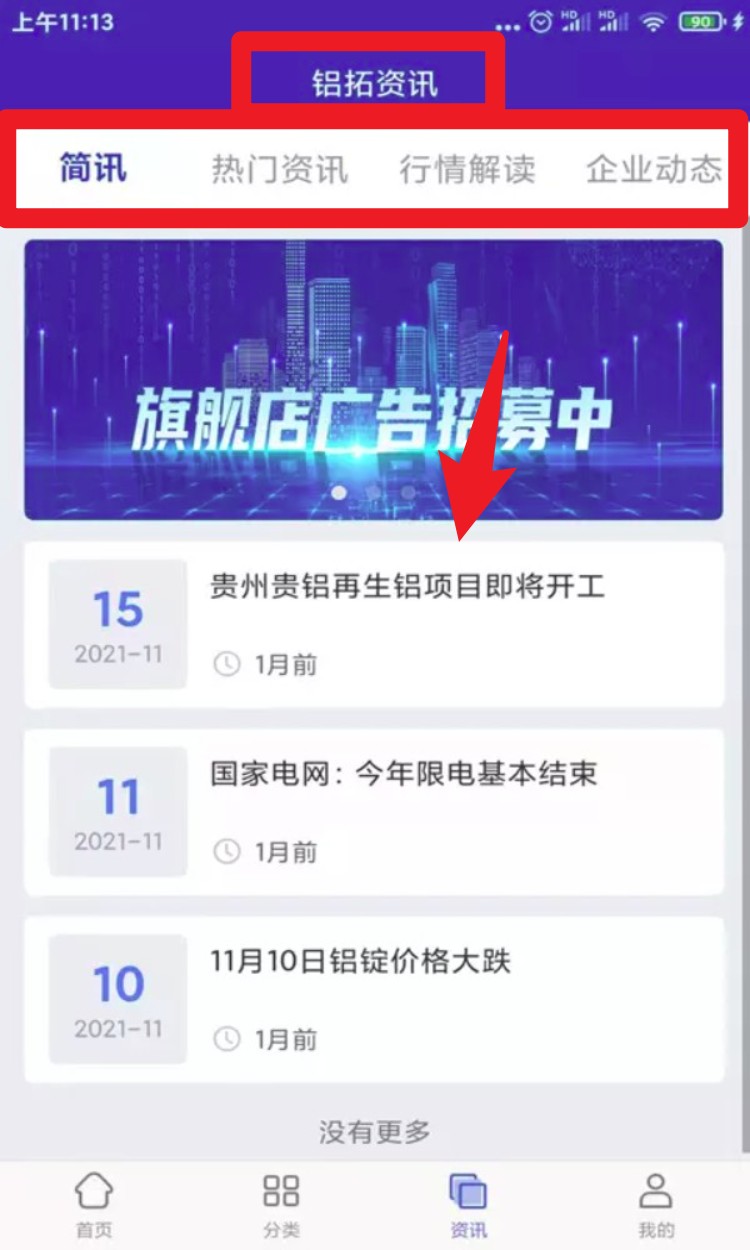Tap 资讯 in the bottom bar
The width and height of the screenshot is (750, 1250).
pyautogui.click(x=468, y=1205)
